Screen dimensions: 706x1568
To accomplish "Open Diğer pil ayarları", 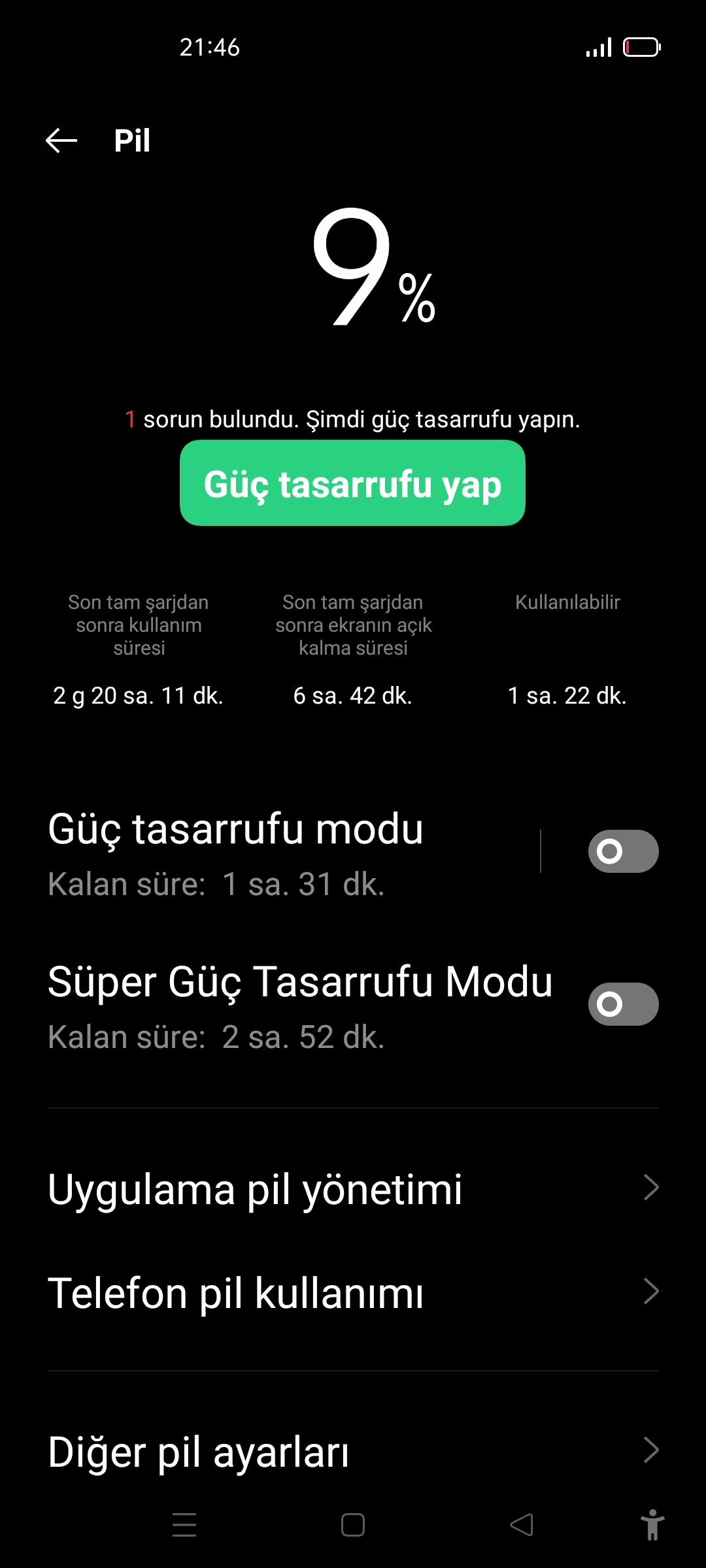I will pos(353,1451).
